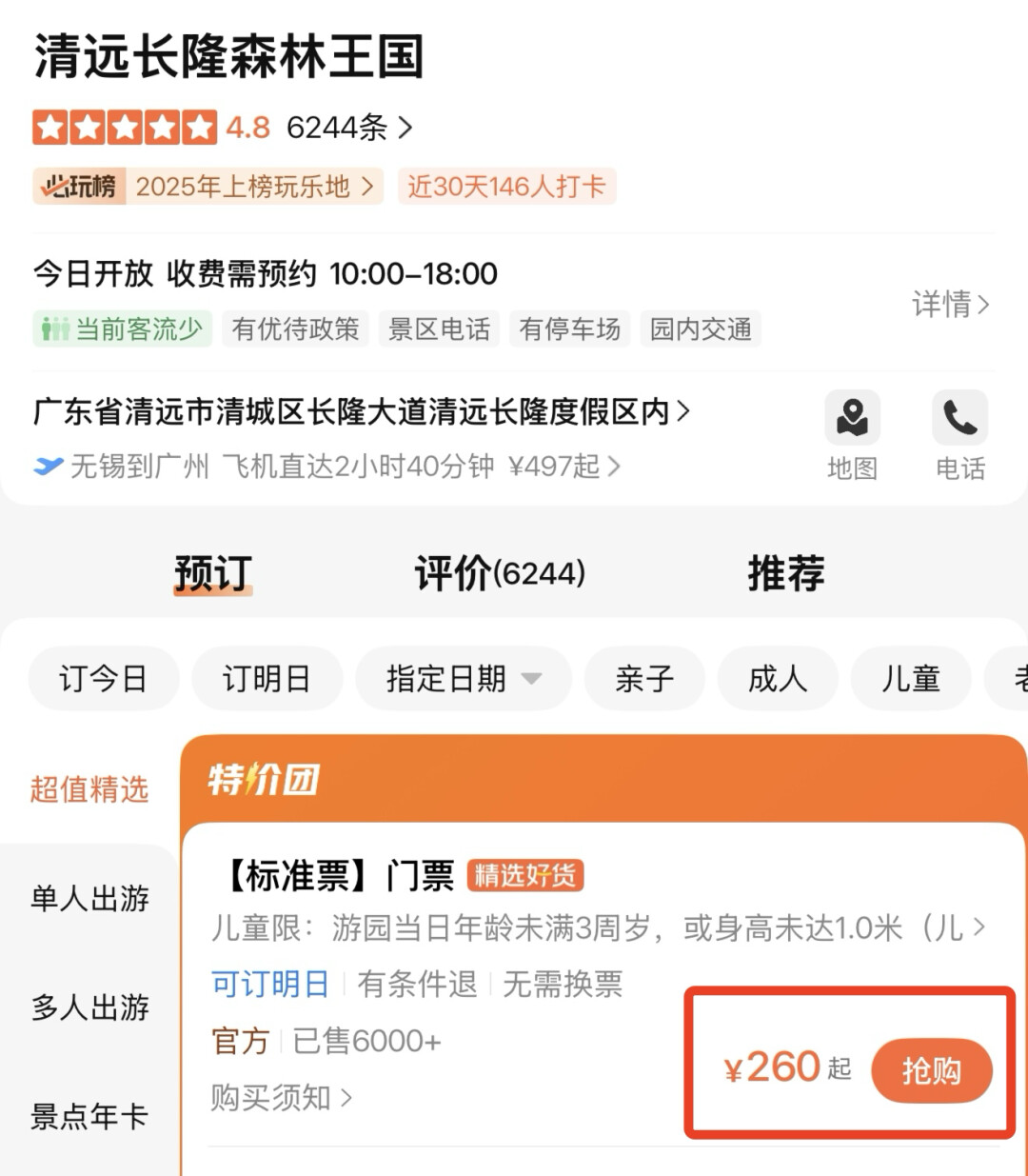
Task: Switch to the 评价 tab
Action: [x=500, y=573]
